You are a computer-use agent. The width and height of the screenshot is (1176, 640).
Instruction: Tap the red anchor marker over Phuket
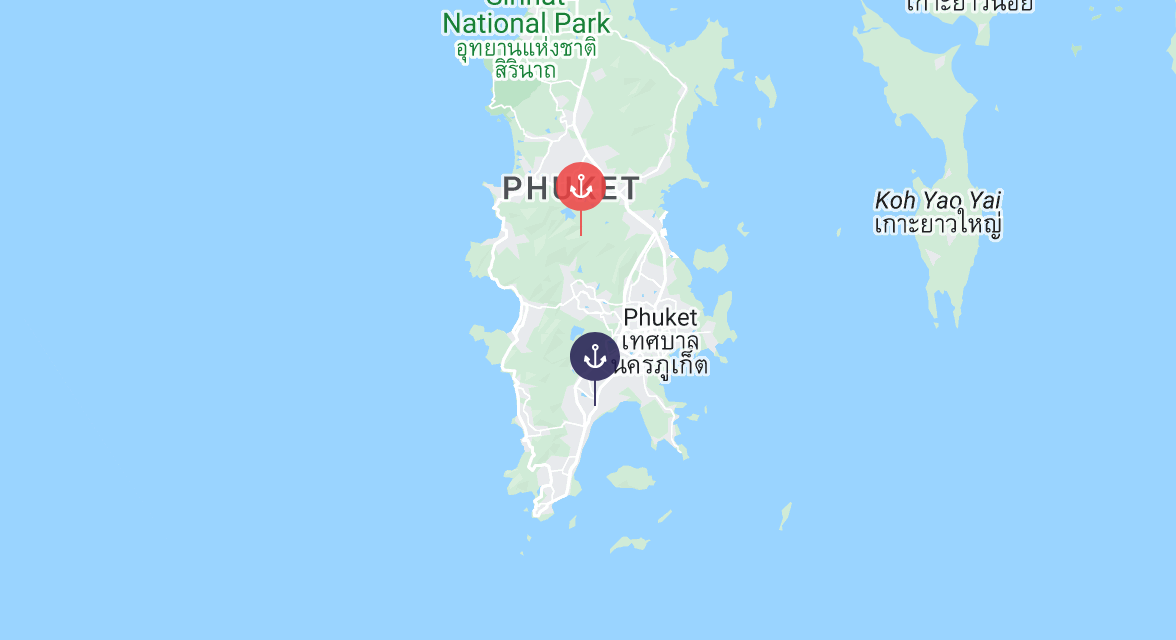(x=580, y=187)
